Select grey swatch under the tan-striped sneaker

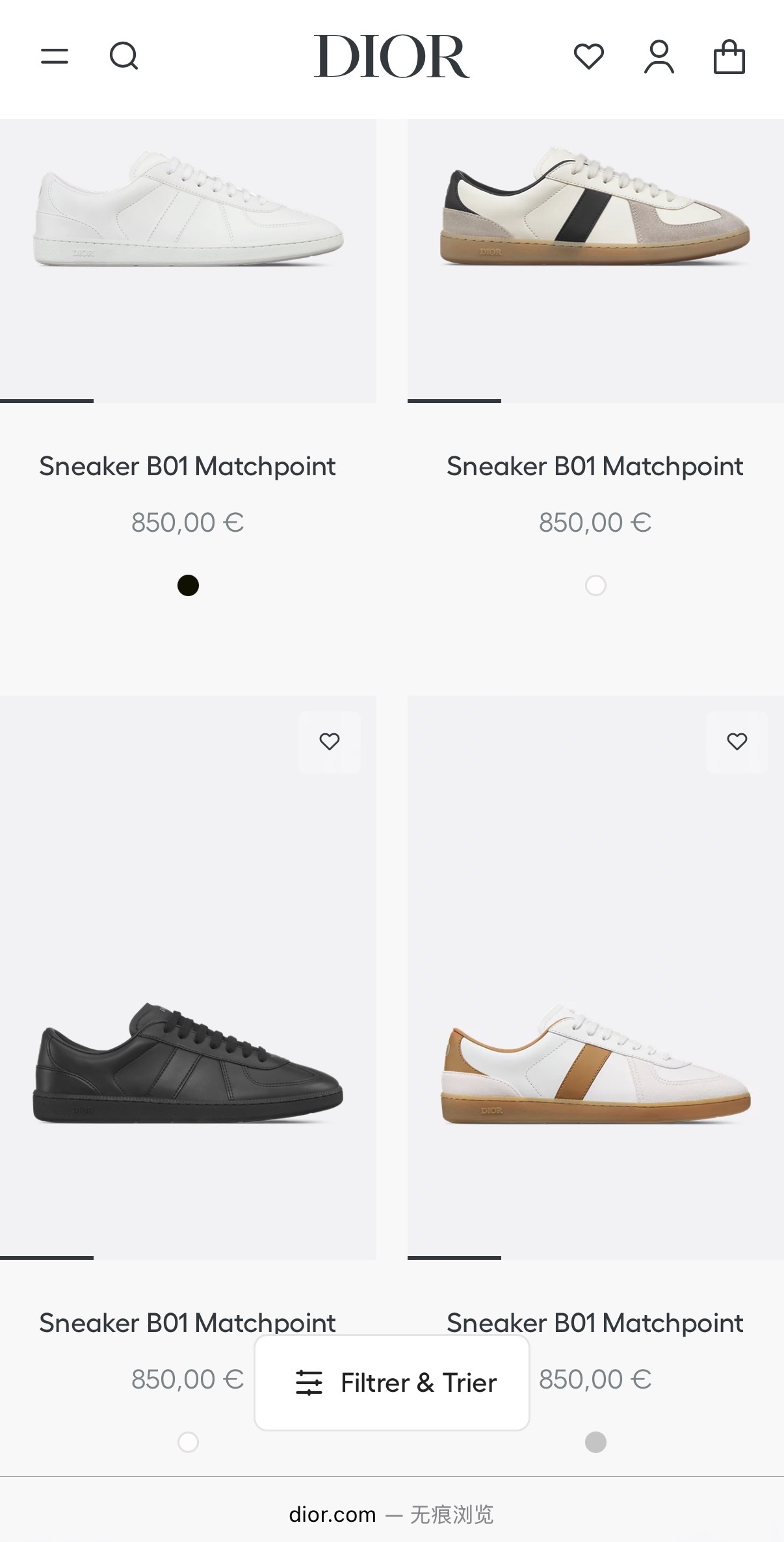(595, 1443)
